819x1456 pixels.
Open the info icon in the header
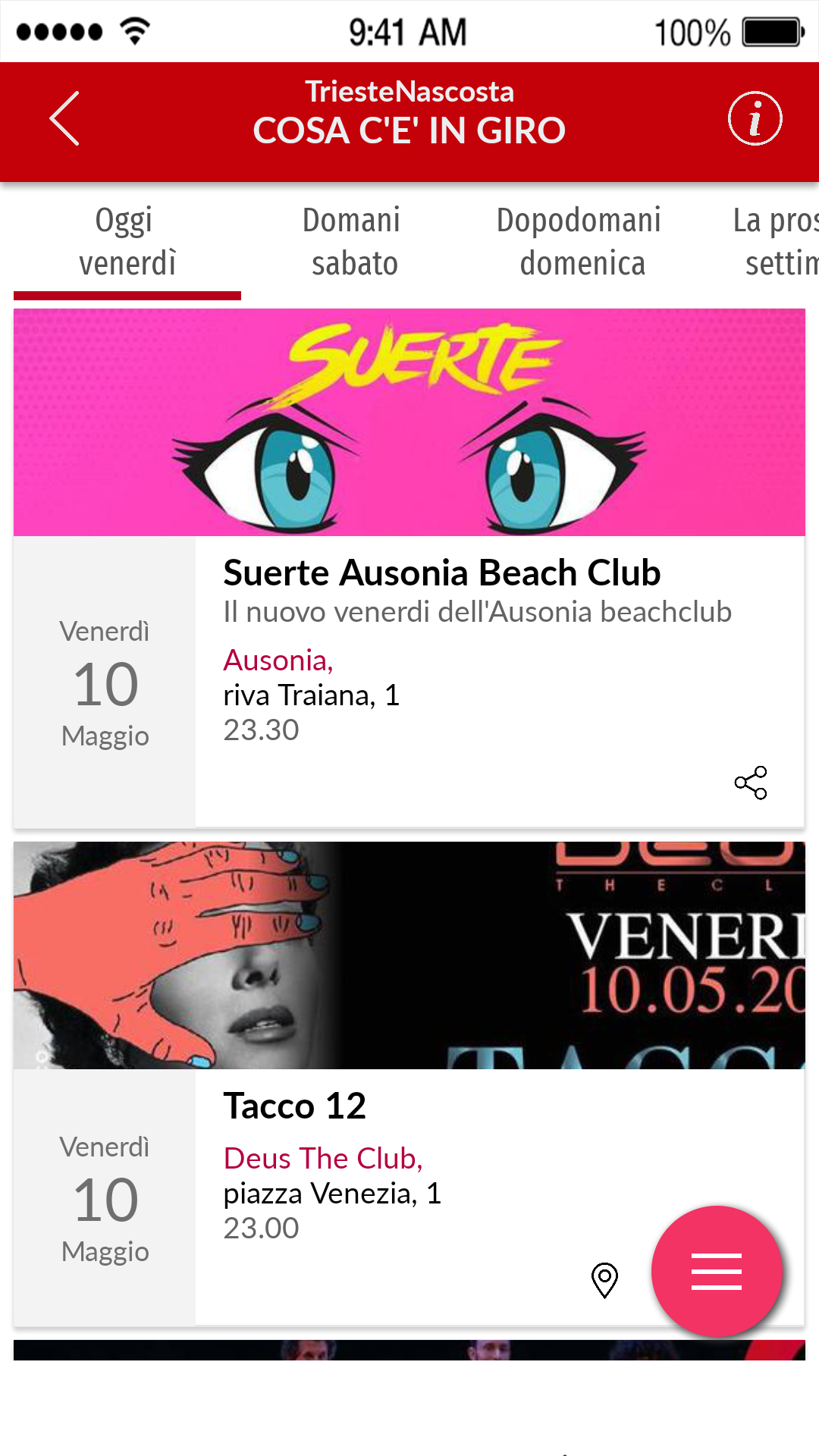pyautogui.click(x=755, y=118)
